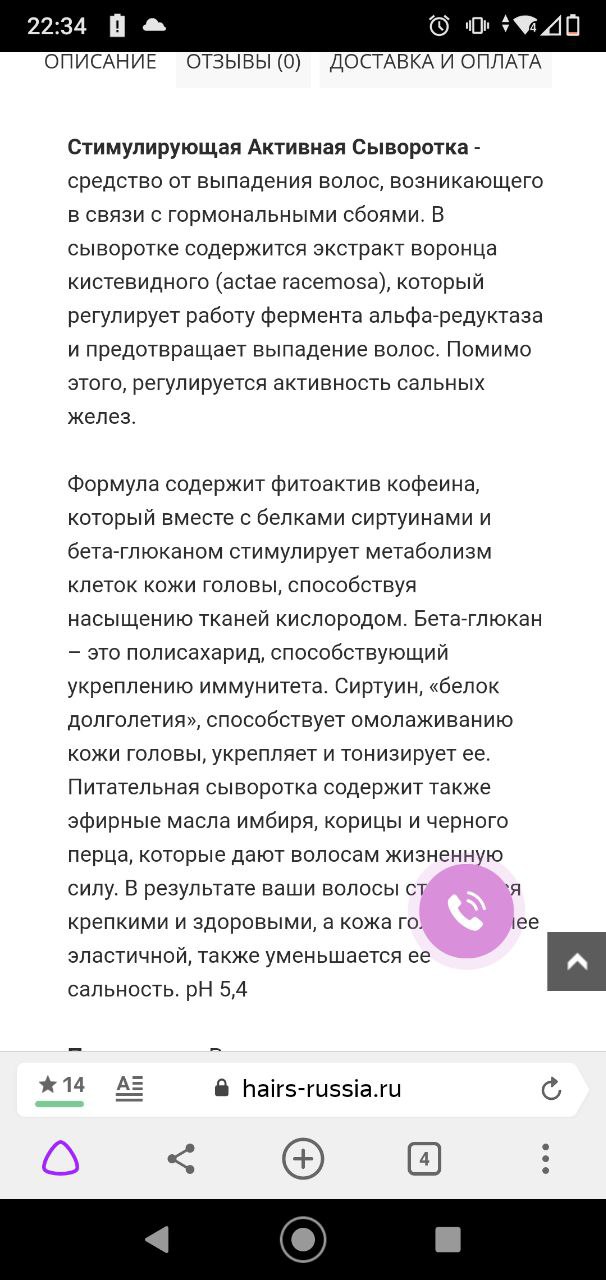The width and height of the screenshot is (606, 1280).
Task: Switch to ДОСТАВКА И ОПЛАТА tab
Action: pyautogui.click(x=435, y=62)
